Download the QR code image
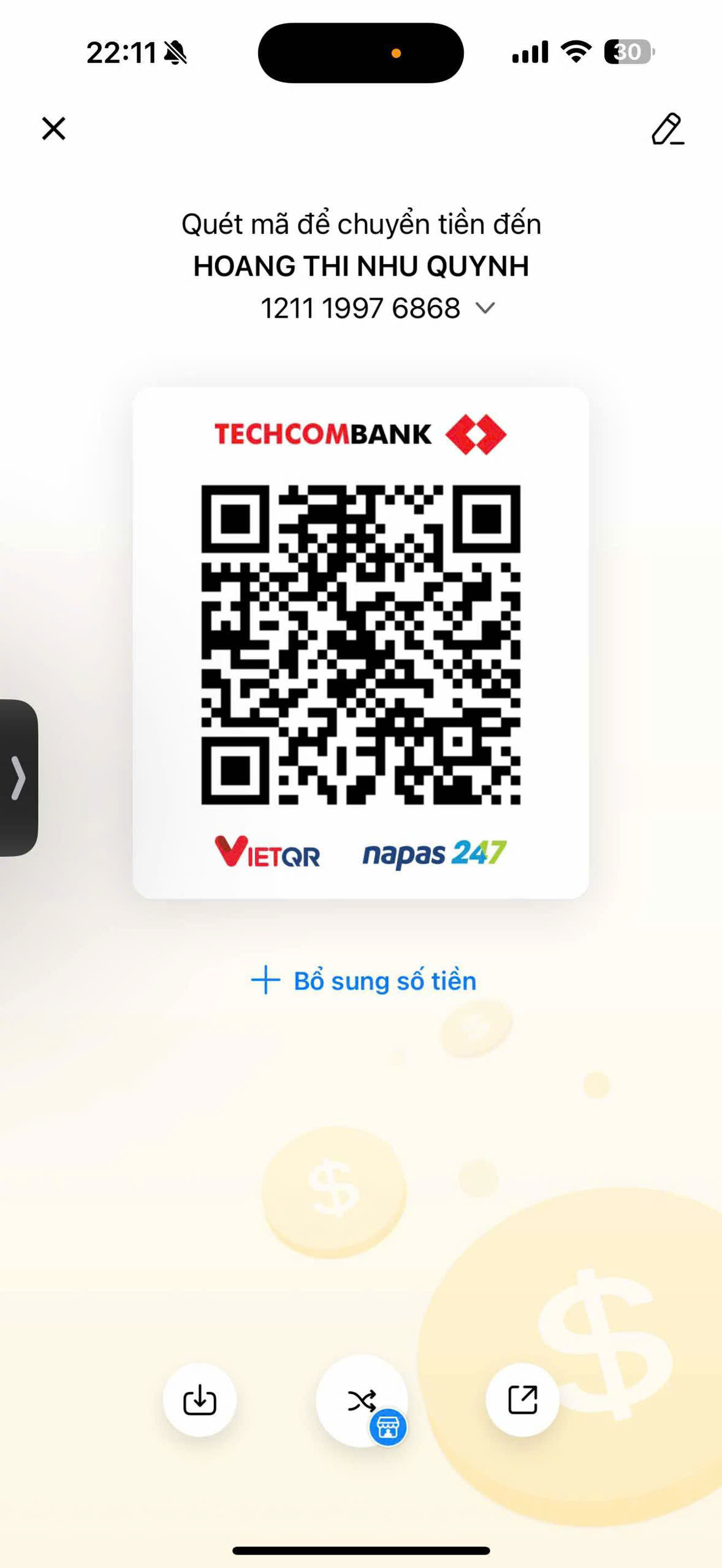722x1568 pixels. 200,1400
